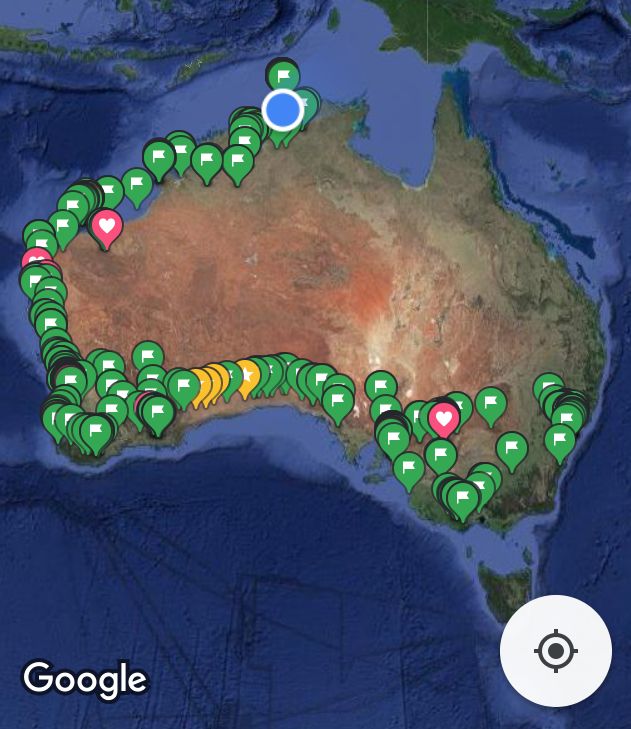
Task: Open the pink heart pin in southeast Australia
Action: [443, 417]
